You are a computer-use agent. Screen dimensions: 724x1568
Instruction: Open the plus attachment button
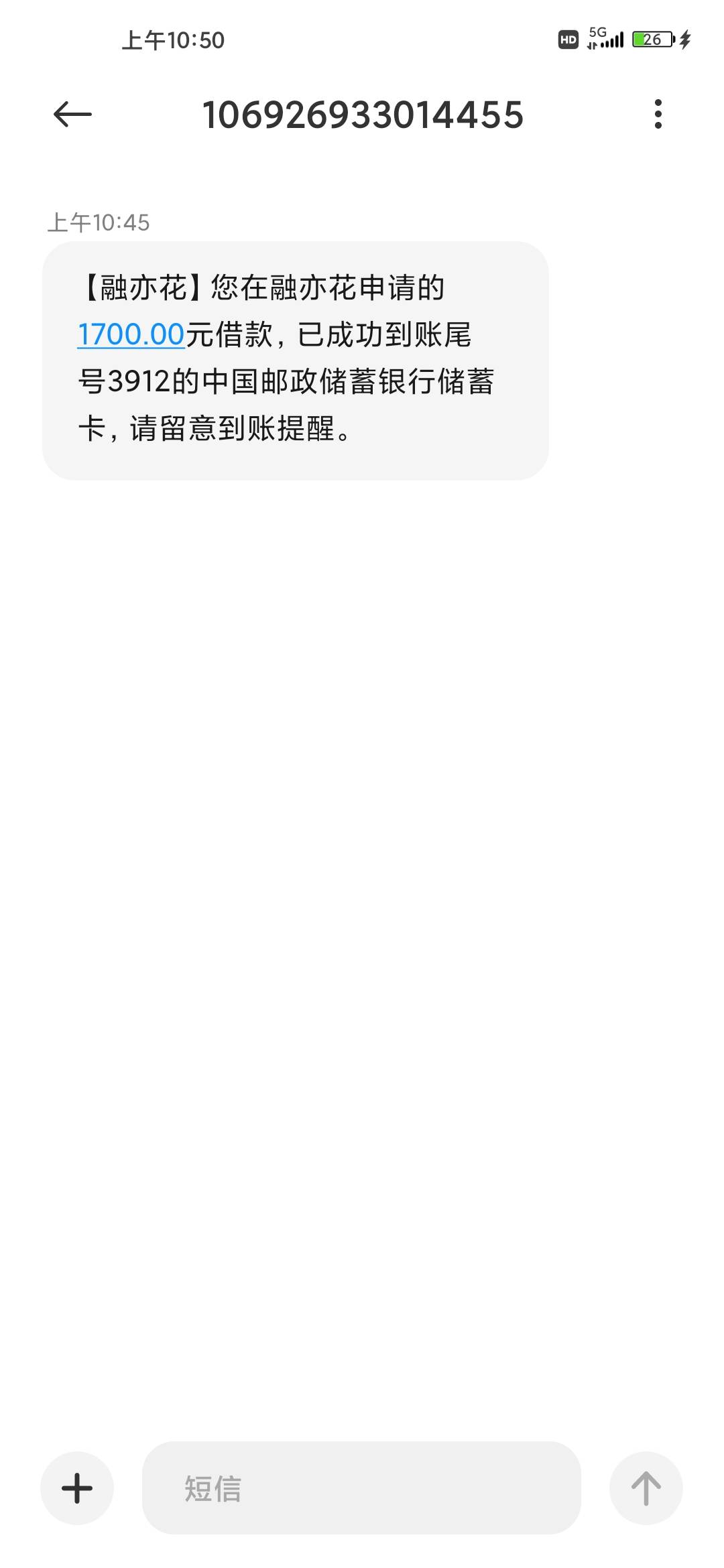coord(77,1488)
